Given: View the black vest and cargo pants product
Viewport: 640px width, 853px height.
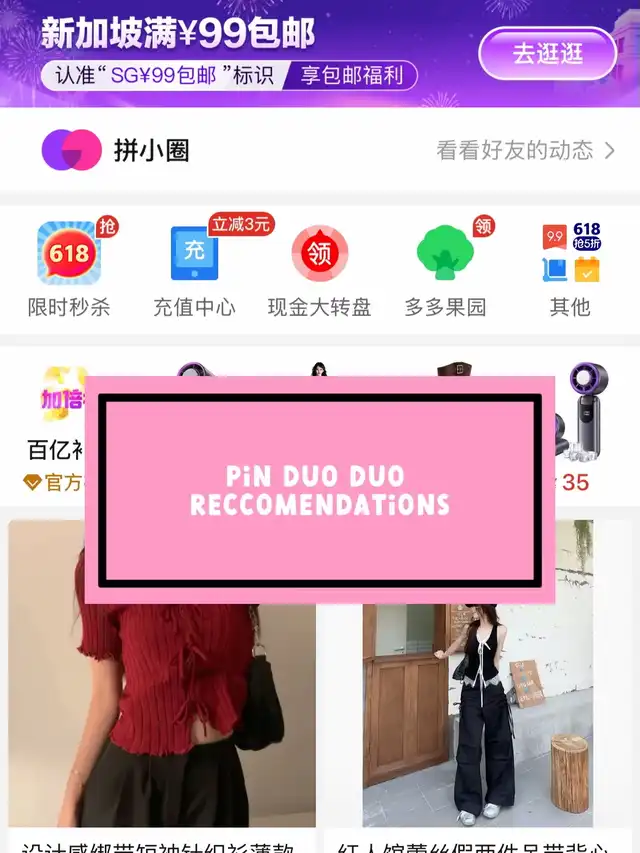Looking at the screenshot, I should 477,687.
